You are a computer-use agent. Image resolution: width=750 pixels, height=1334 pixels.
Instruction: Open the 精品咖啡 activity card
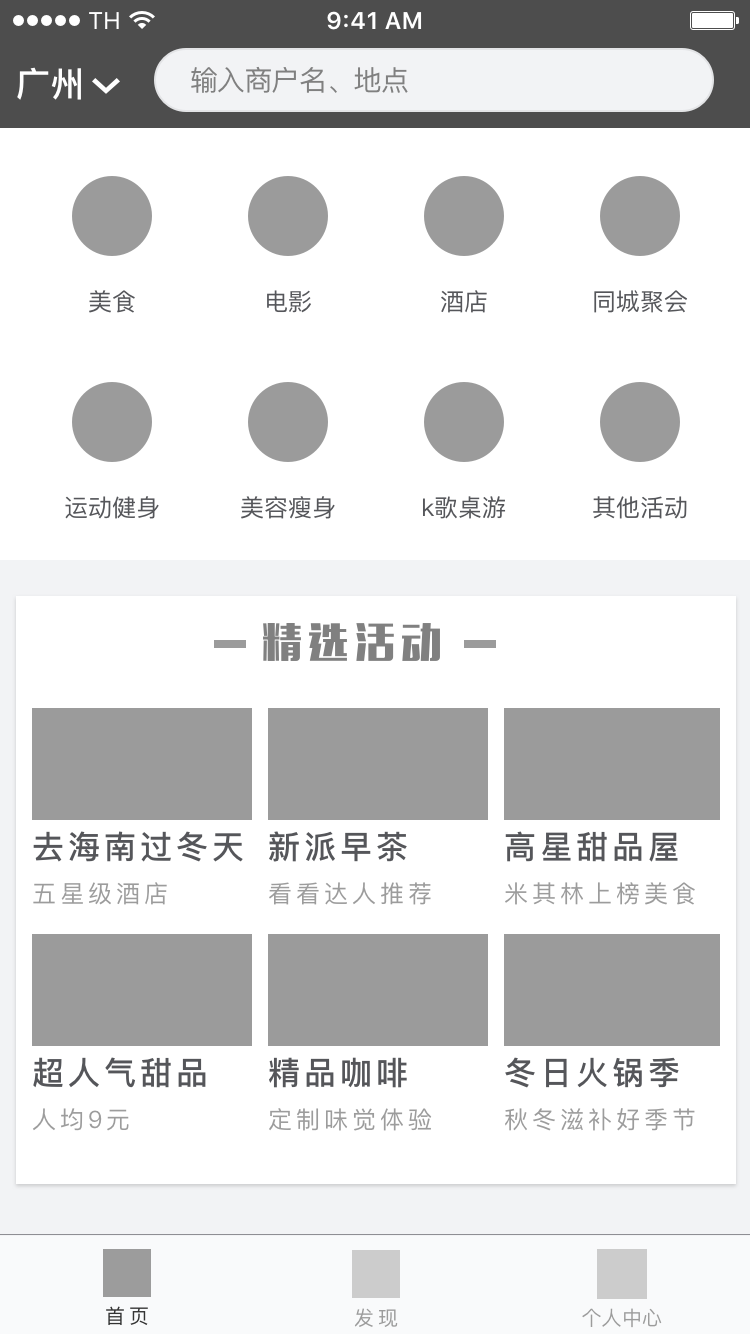[x=378, y=1034]
